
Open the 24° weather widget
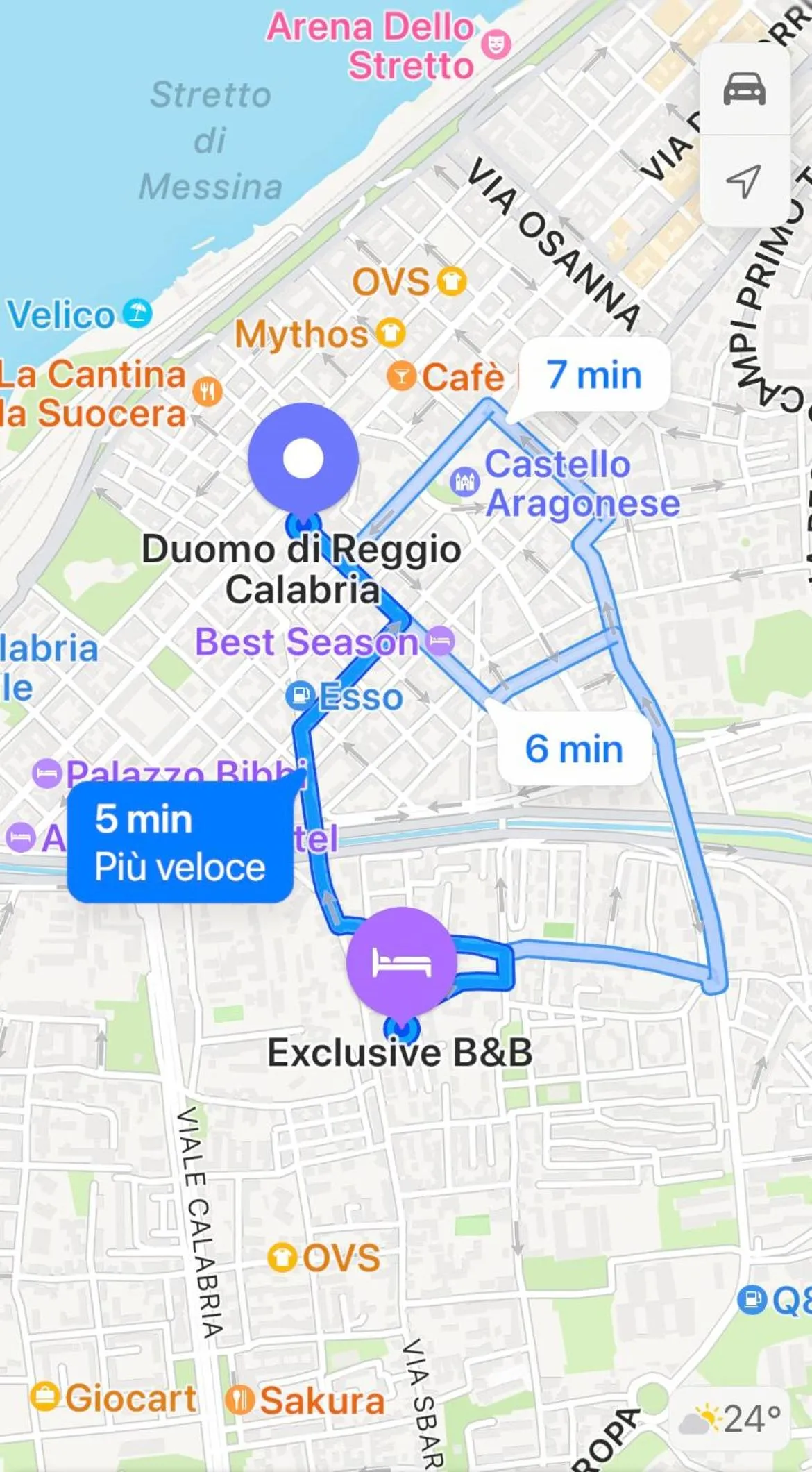coord(731,1419)
